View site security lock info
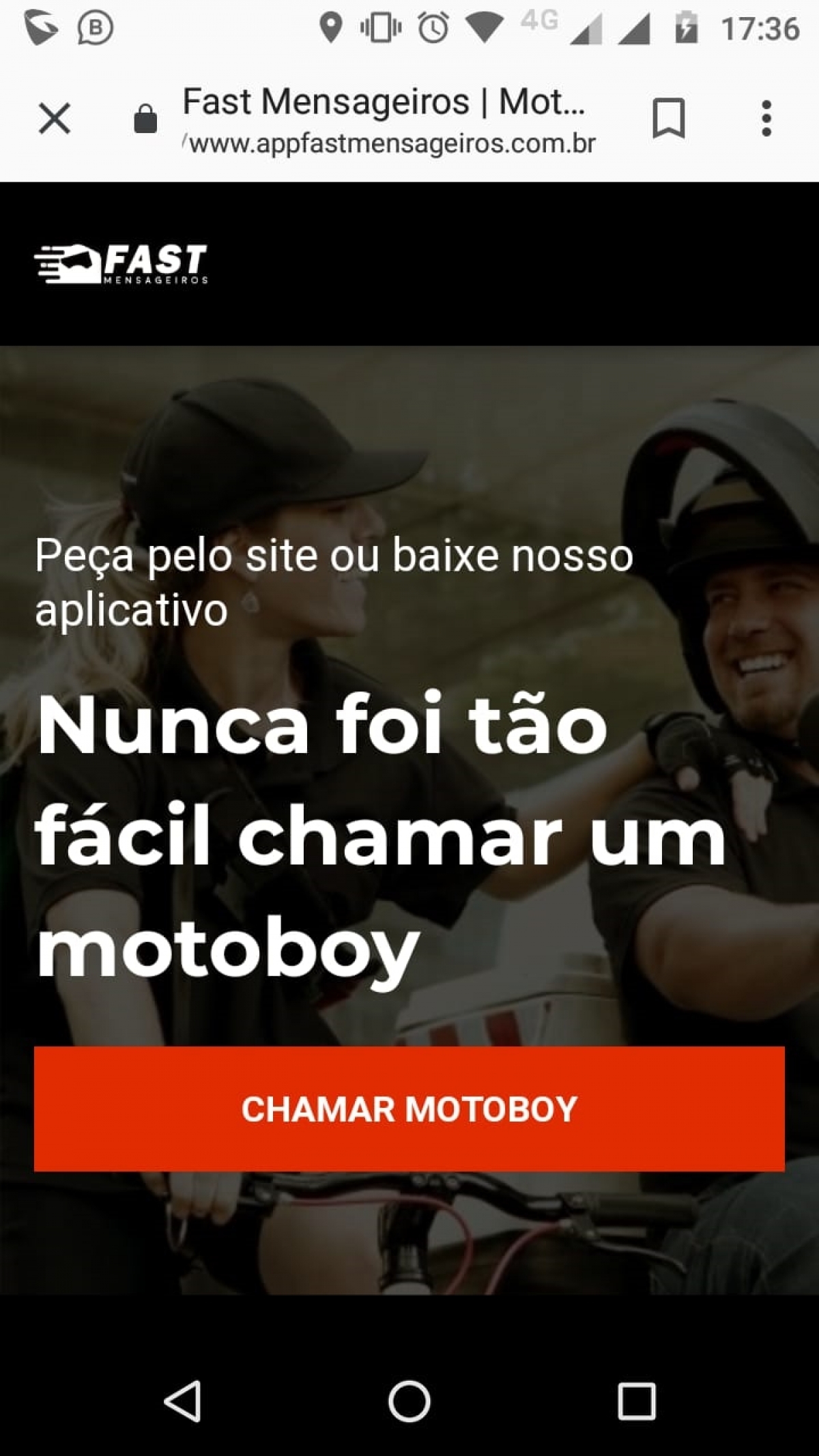The image size is (819, 1456). point(145,120)
